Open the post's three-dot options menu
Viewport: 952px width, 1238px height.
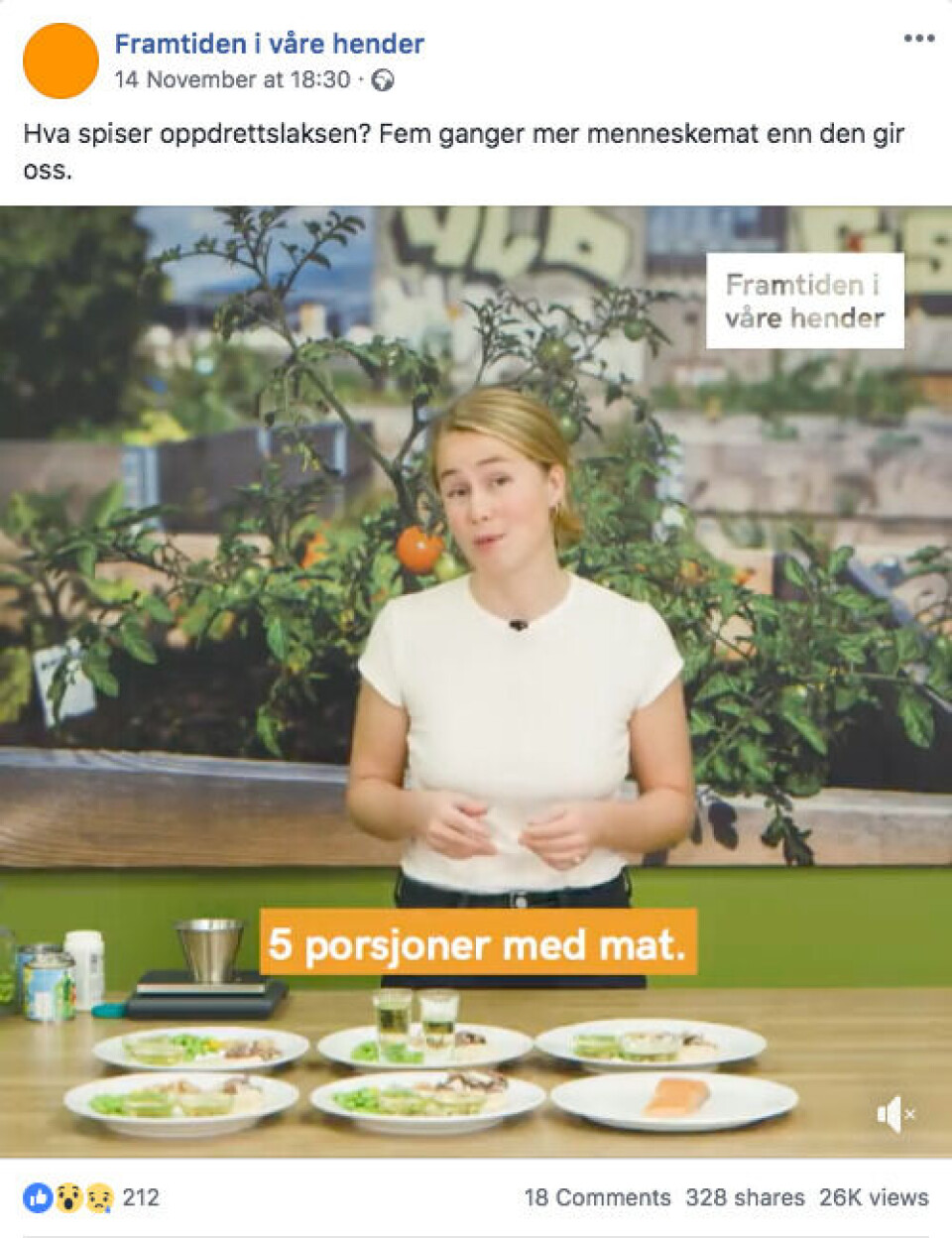click(x=918, y=39)
